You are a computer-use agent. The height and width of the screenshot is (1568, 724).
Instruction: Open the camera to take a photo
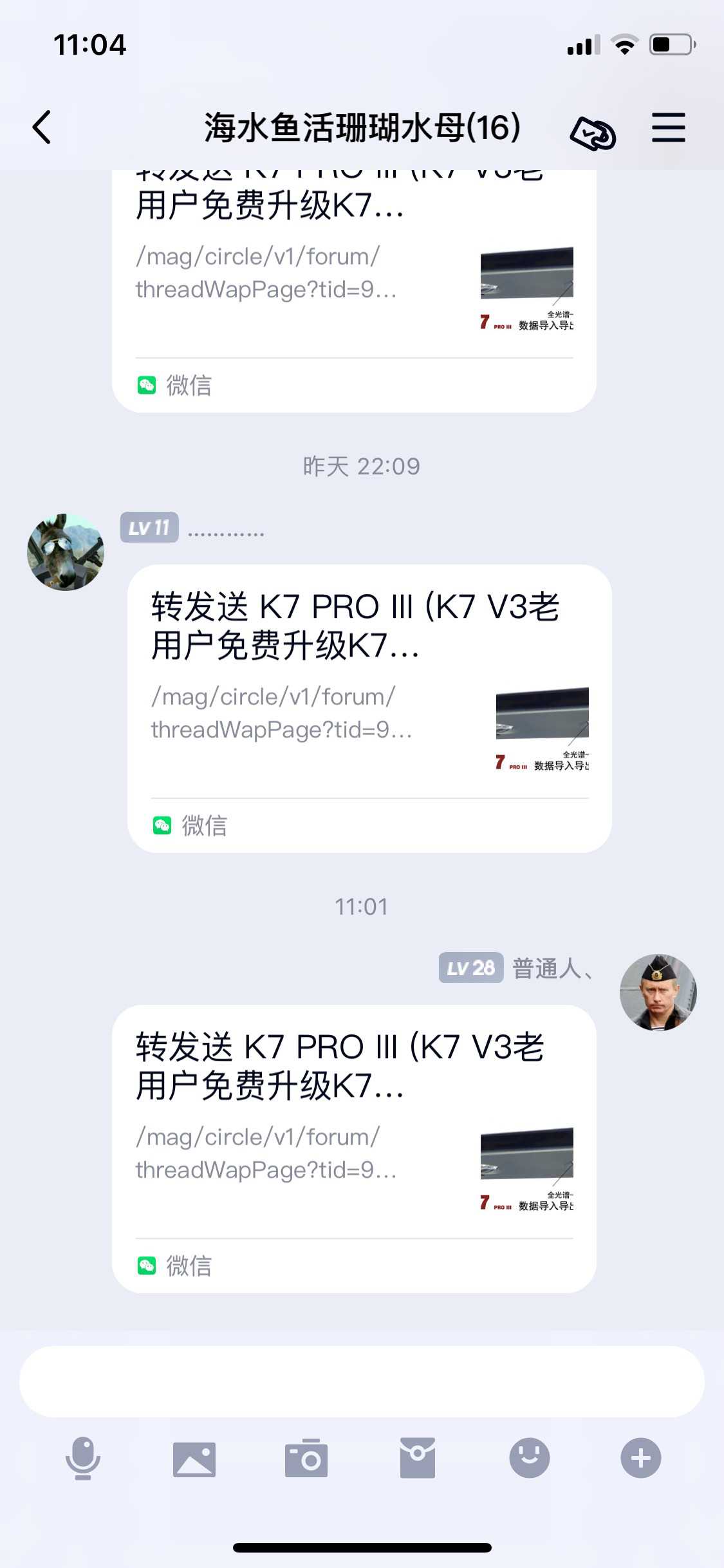pos(306,1458)
